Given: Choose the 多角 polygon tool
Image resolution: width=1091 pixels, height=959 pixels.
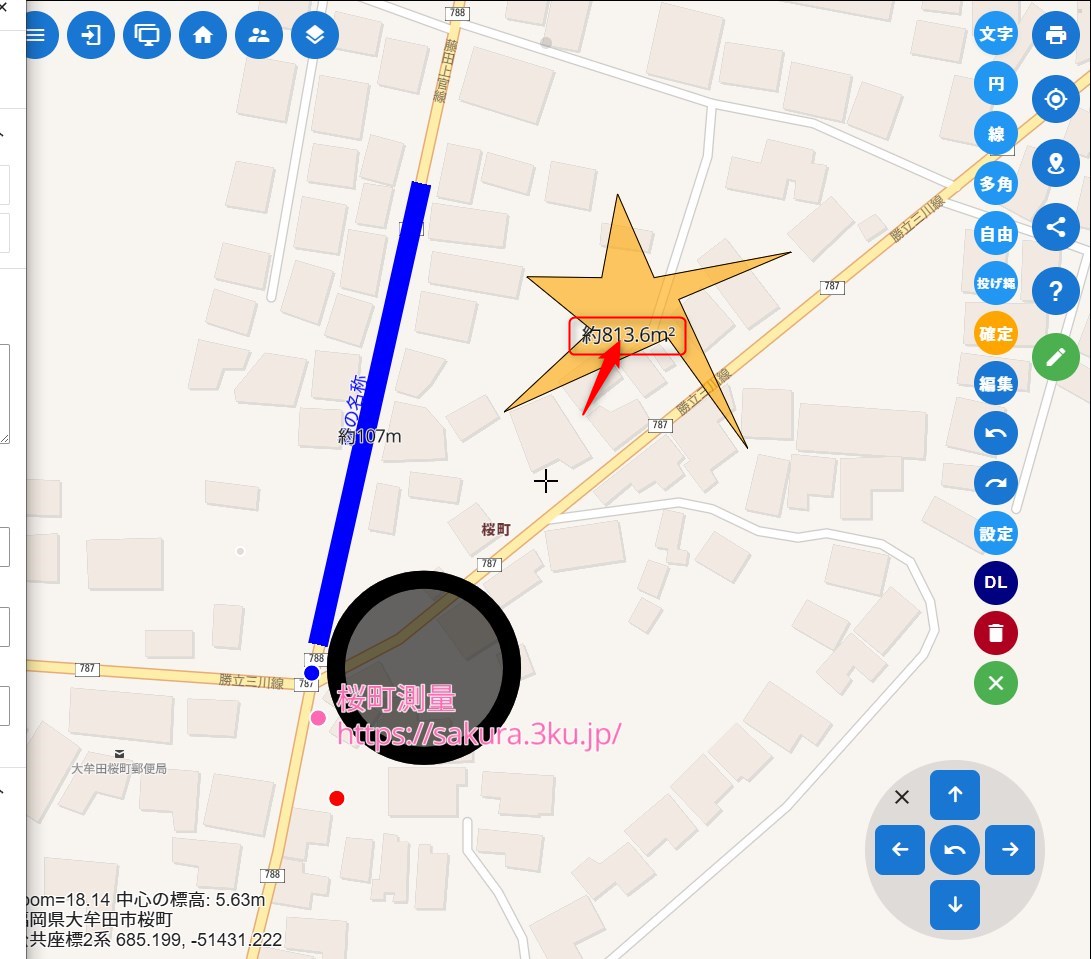Looking at the screenshot, I should coord(996,184).
